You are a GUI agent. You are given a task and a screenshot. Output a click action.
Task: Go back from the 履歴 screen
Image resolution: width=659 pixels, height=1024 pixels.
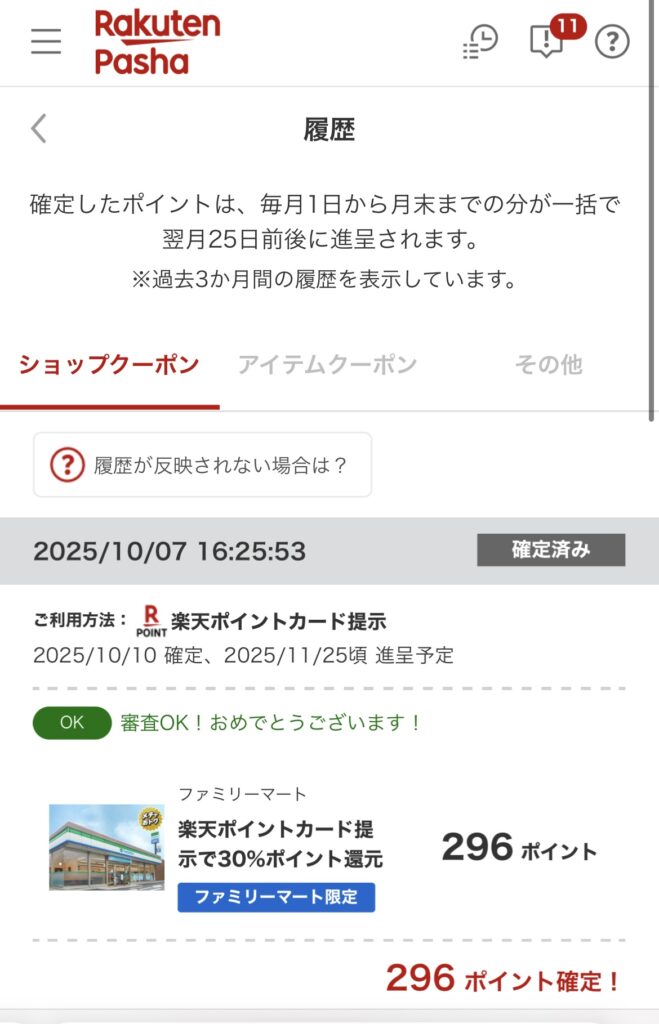point(39,129)
